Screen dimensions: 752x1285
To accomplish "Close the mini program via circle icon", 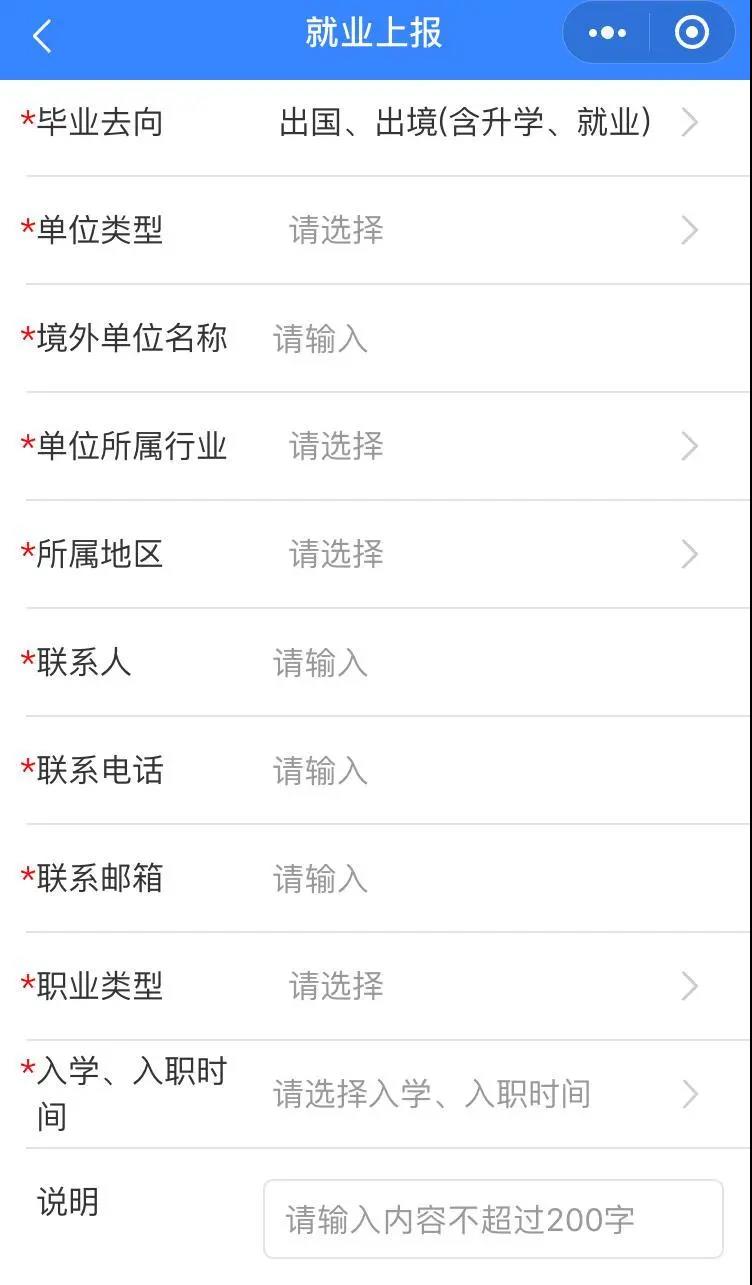I will click(x=692, y=33).
